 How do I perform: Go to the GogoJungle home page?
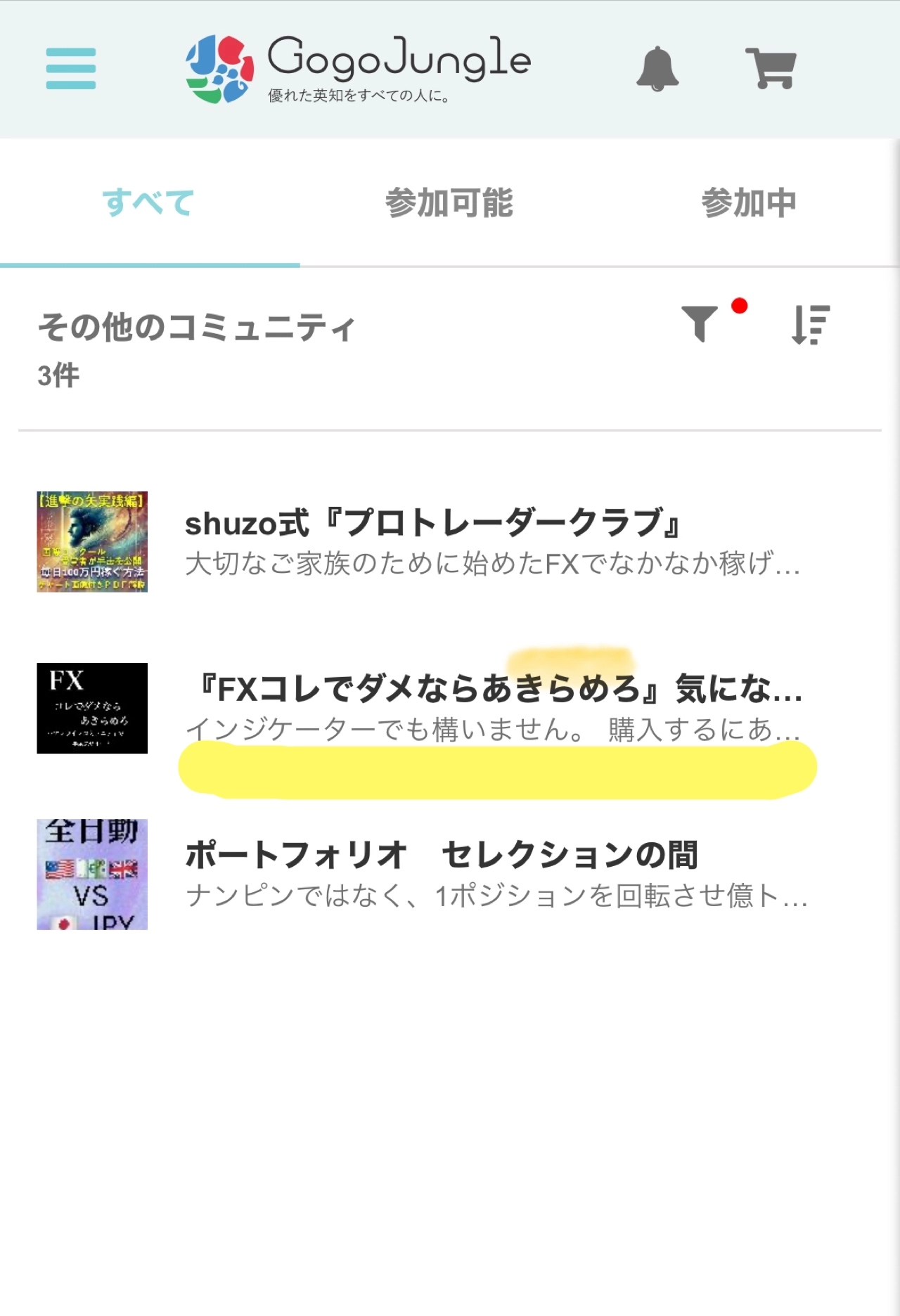point(358,68)
